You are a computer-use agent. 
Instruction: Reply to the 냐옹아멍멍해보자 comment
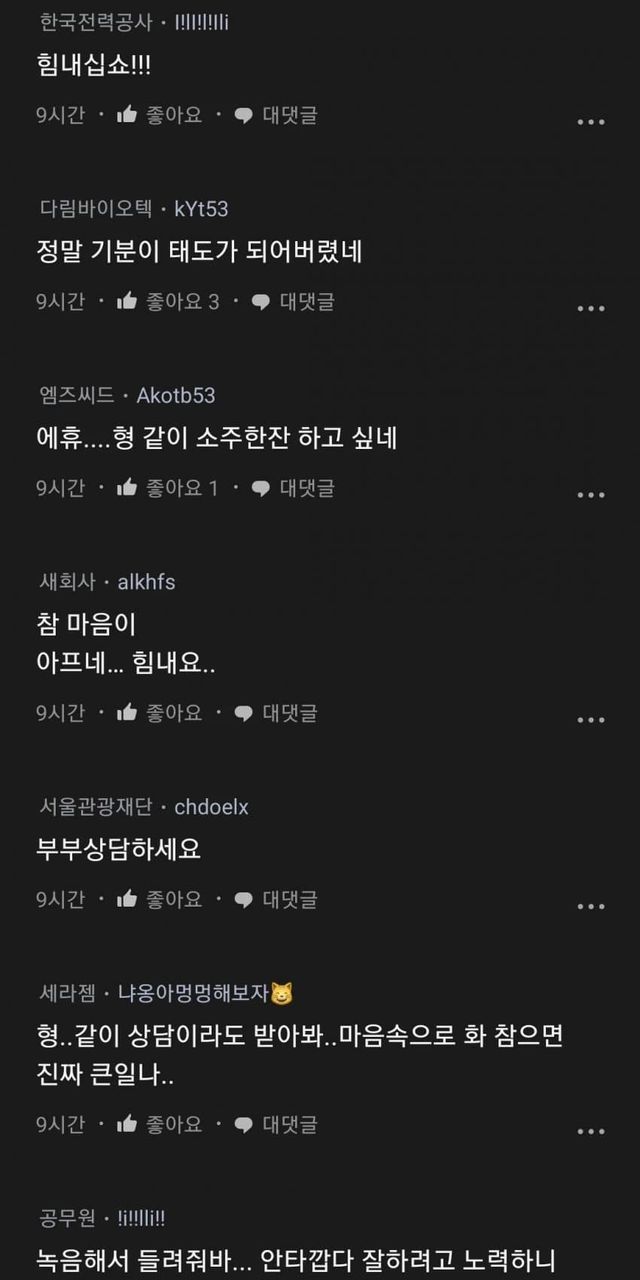(276, 1124)
